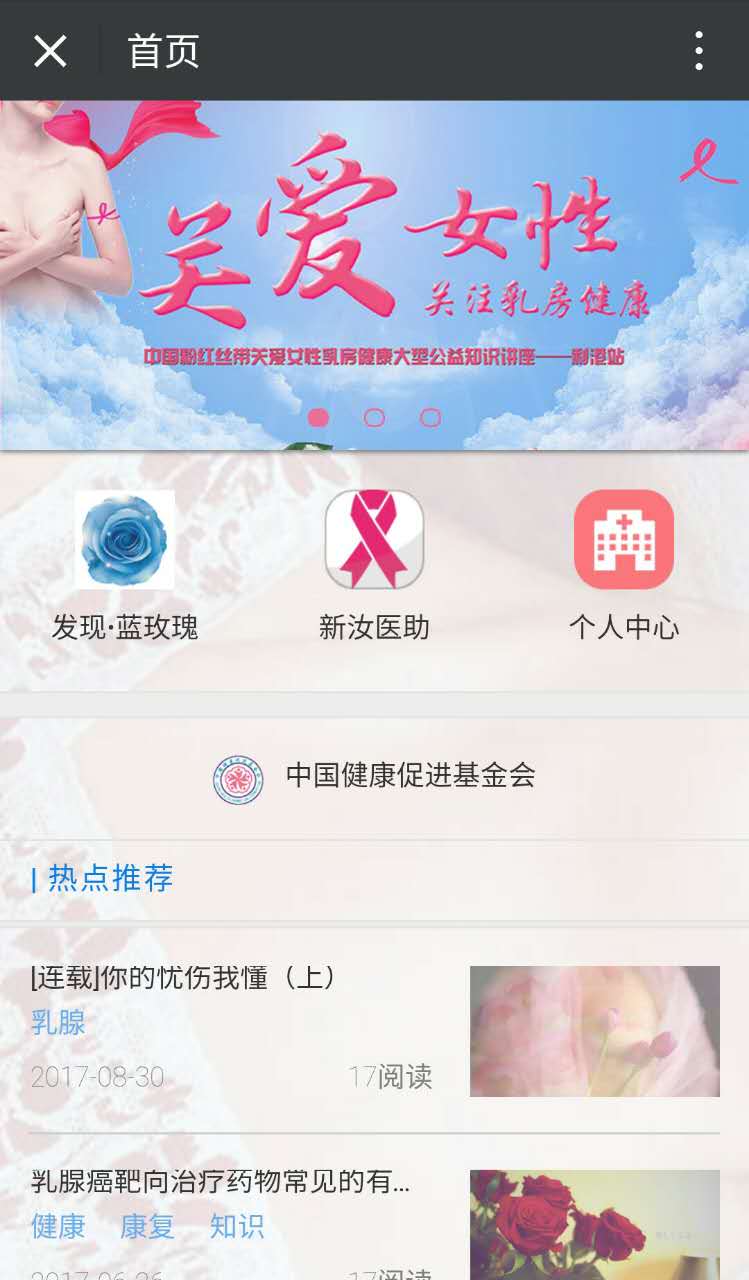Image resolution: width=749 pixels, height=1280 pixels.
Task: Jump to the third banner slide dot
Action: pyautogui.click(x=430, y=418)
